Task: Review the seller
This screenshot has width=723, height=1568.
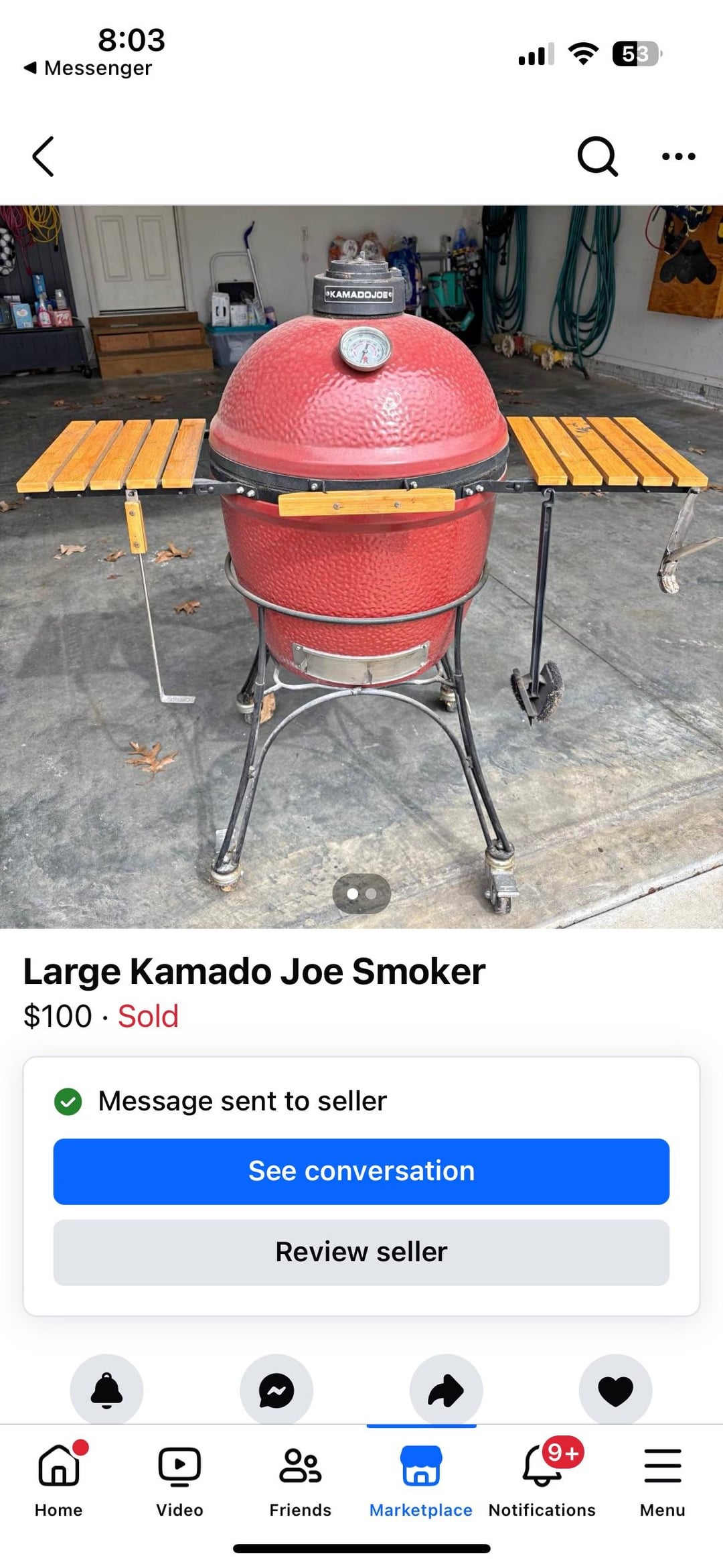Action: pyautogui.click(x=361, y=1252)
